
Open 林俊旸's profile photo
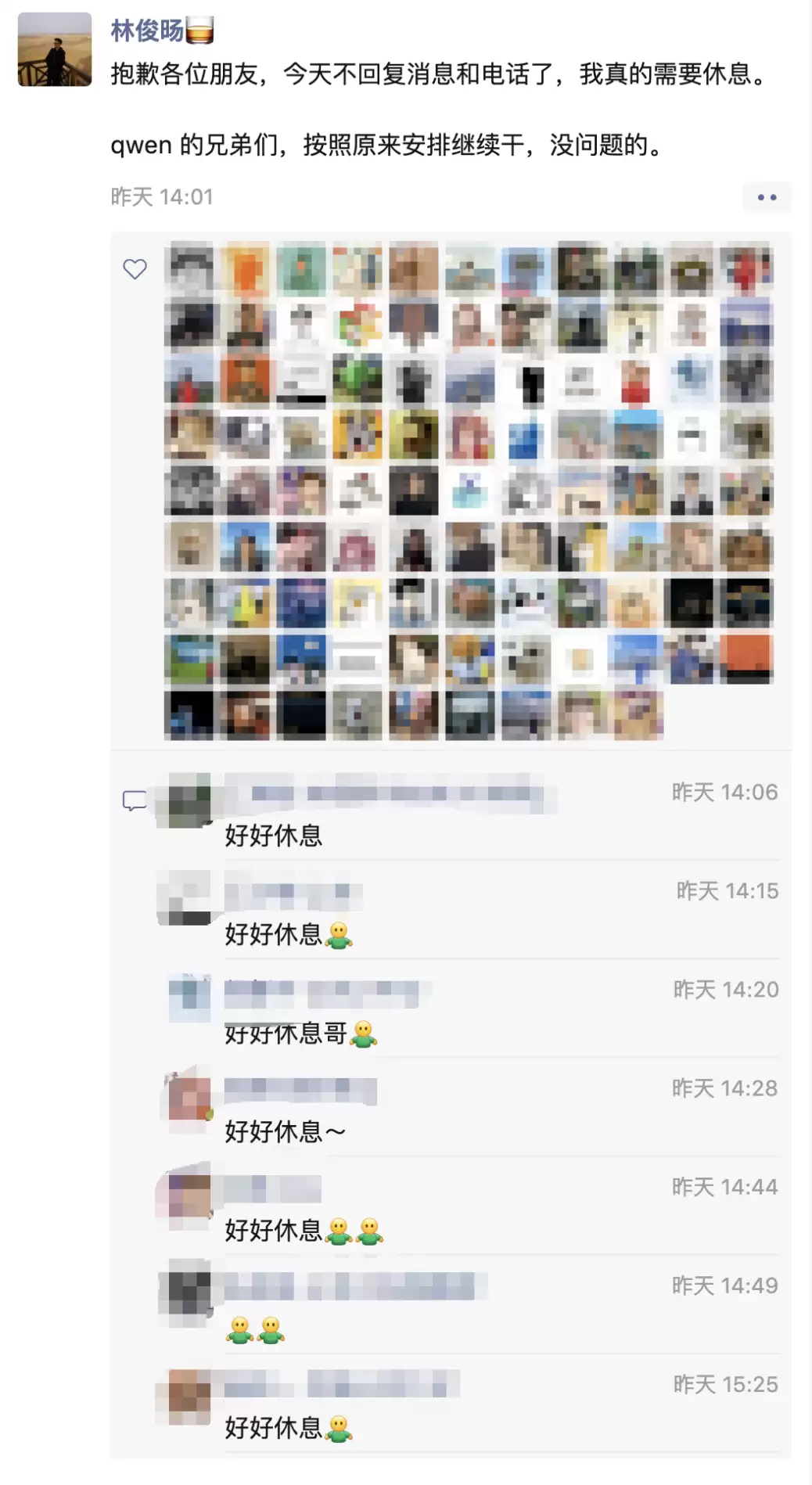(55, 49)
